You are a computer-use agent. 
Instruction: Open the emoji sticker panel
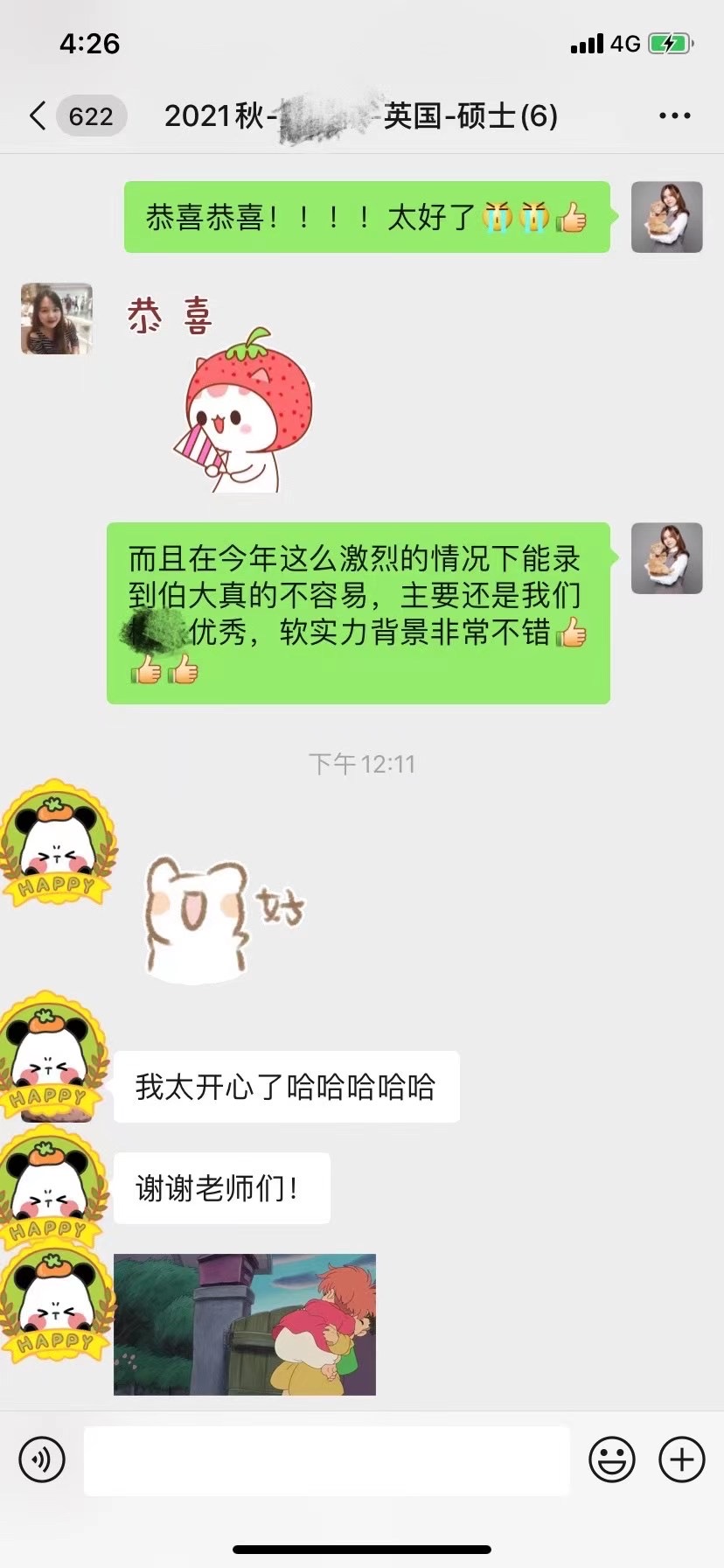point(611,1459)
